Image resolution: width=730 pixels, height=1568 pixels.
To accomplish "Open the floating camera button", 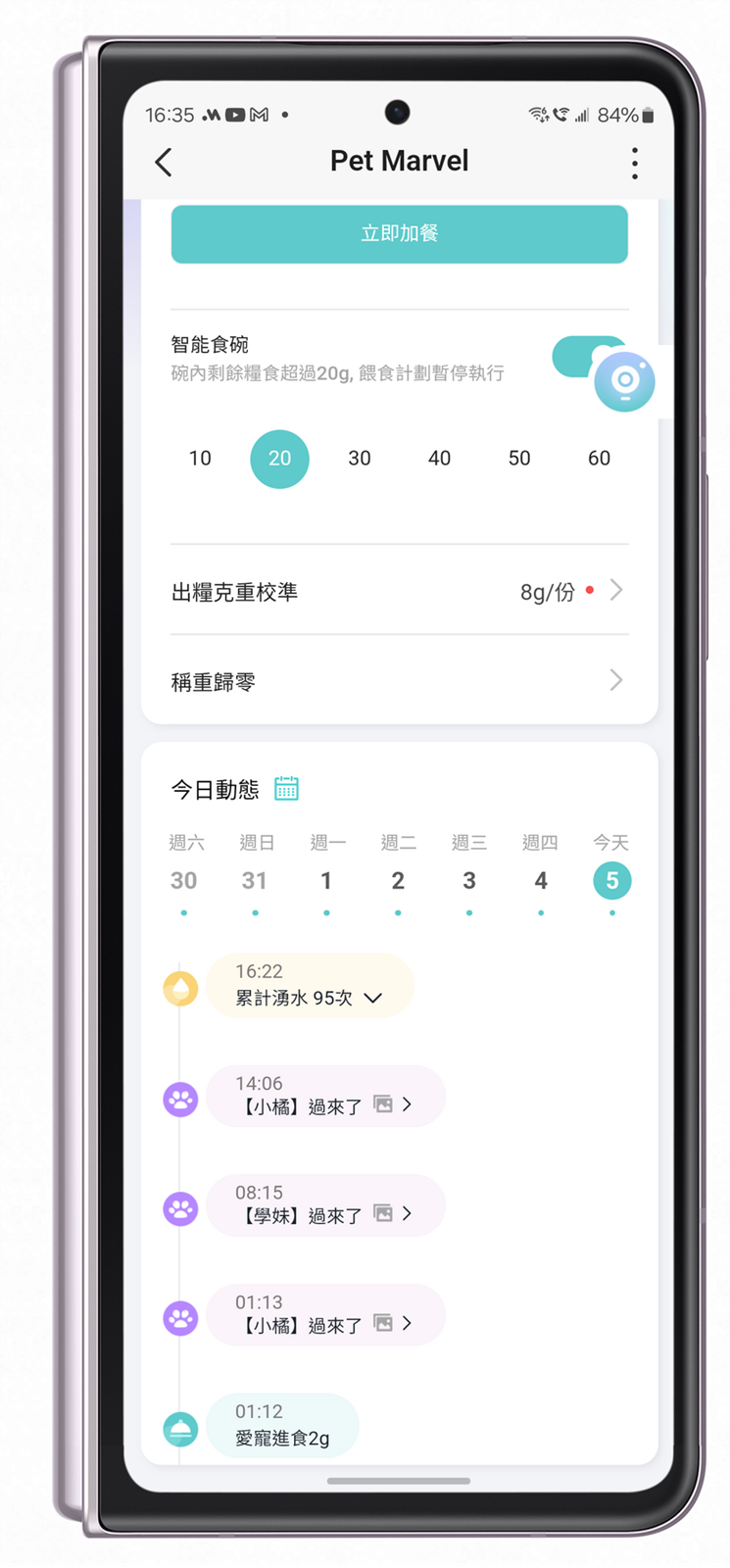I will 624,381.
